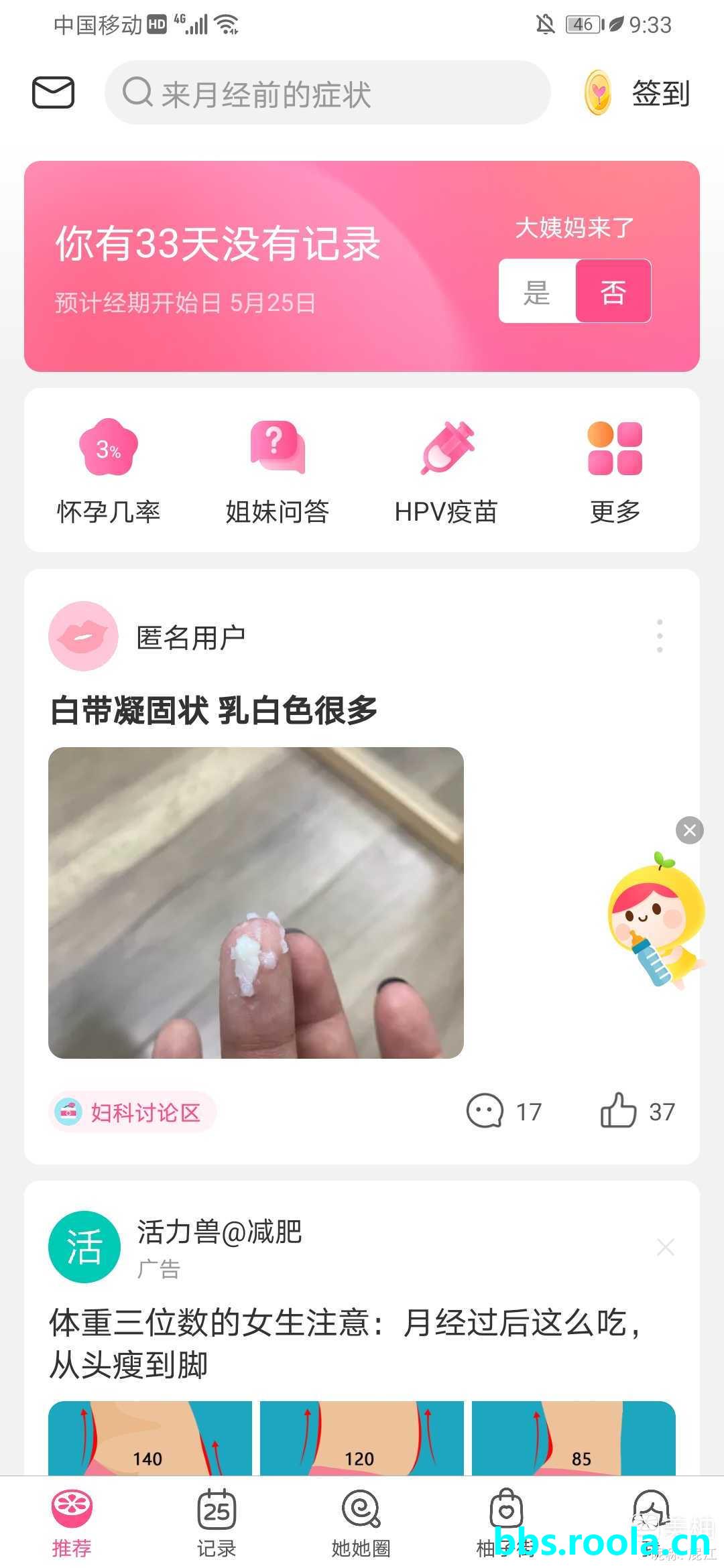Like the 匿名用户 post
The height and width of the screenshot is (1568, 724).
click(637, 1112)
